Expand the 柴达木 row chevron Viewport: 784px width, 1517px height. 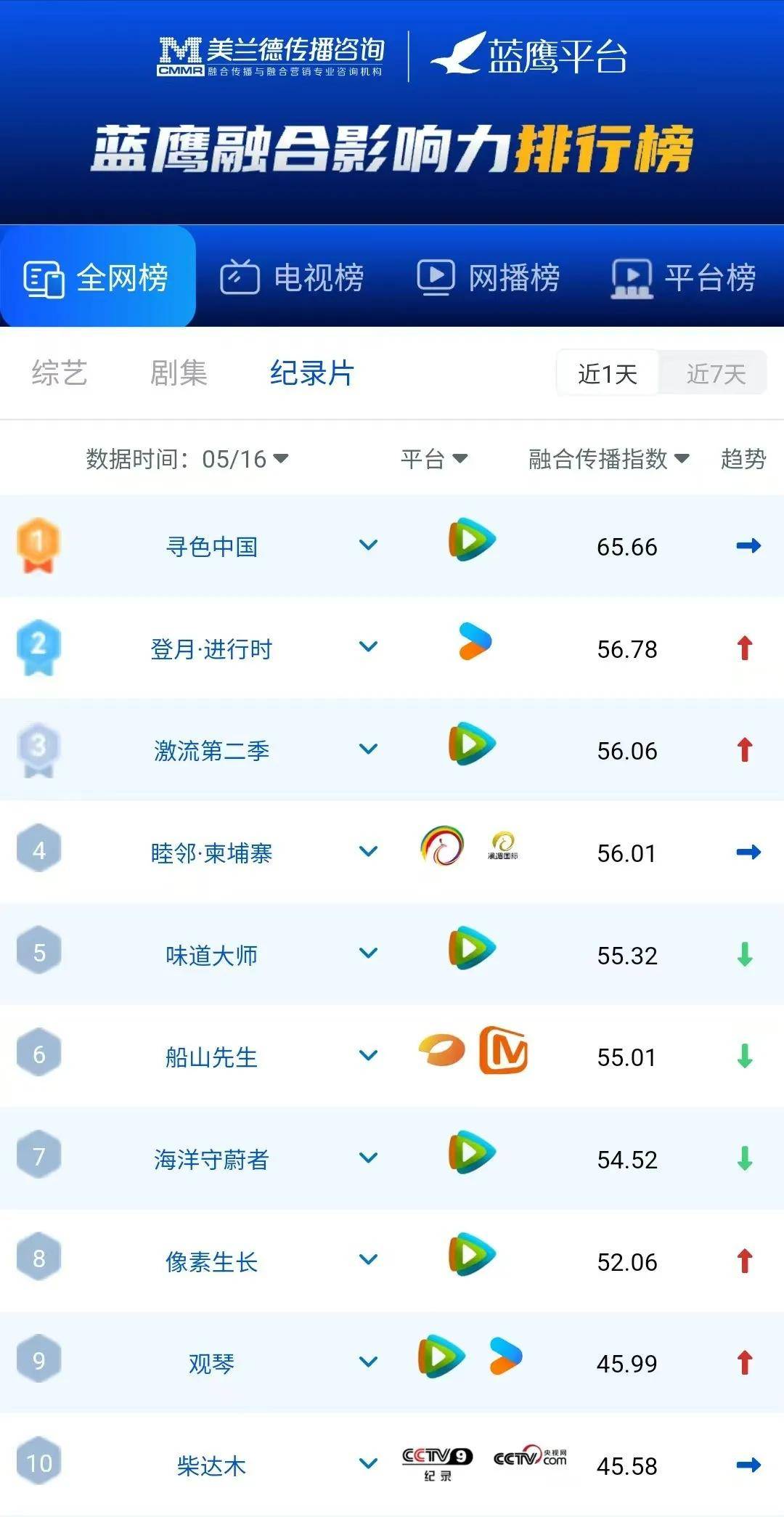(369, 1464)
